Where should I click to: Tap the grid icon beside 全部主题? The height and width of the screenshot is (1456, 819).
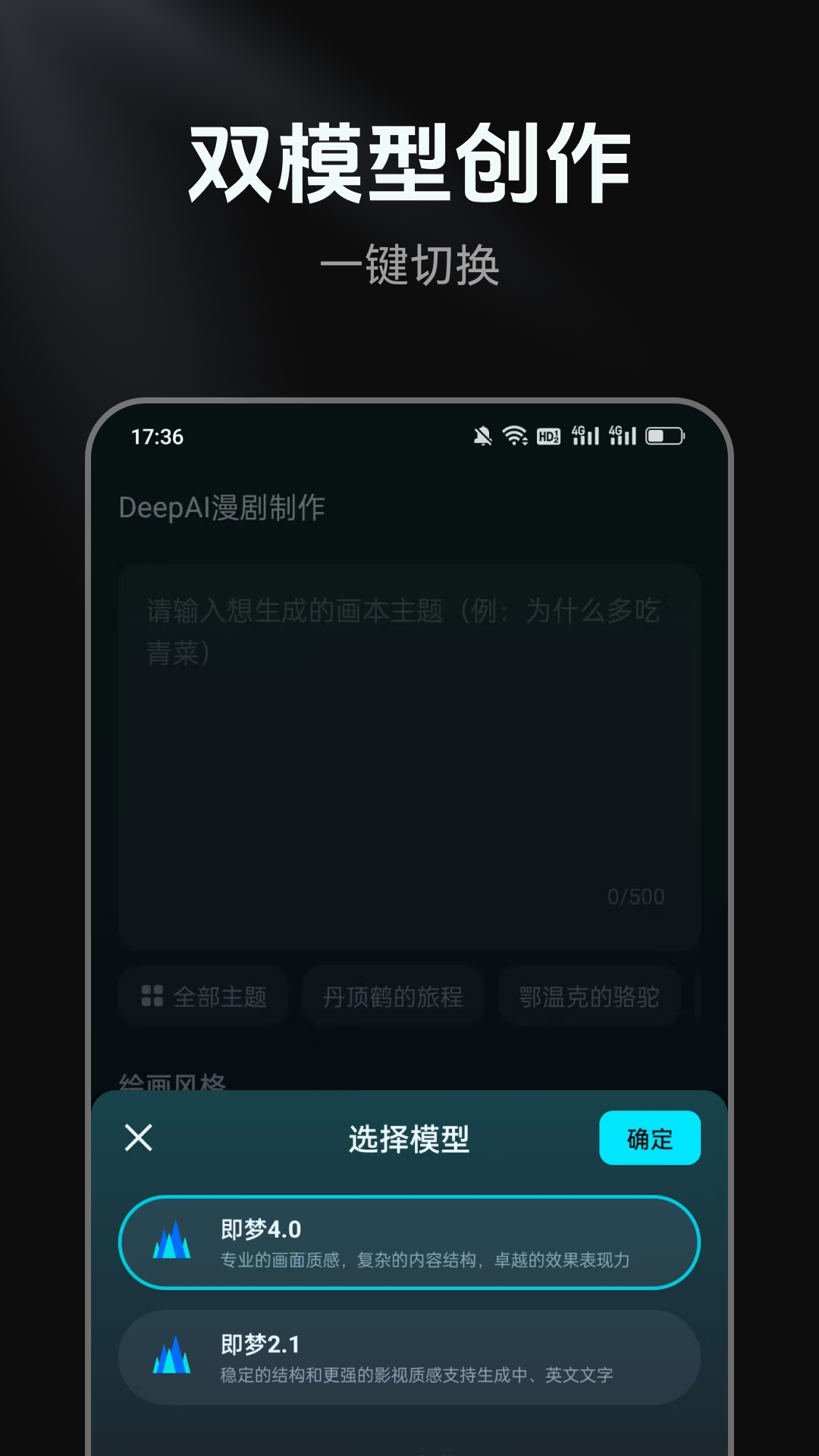[152, 996]
